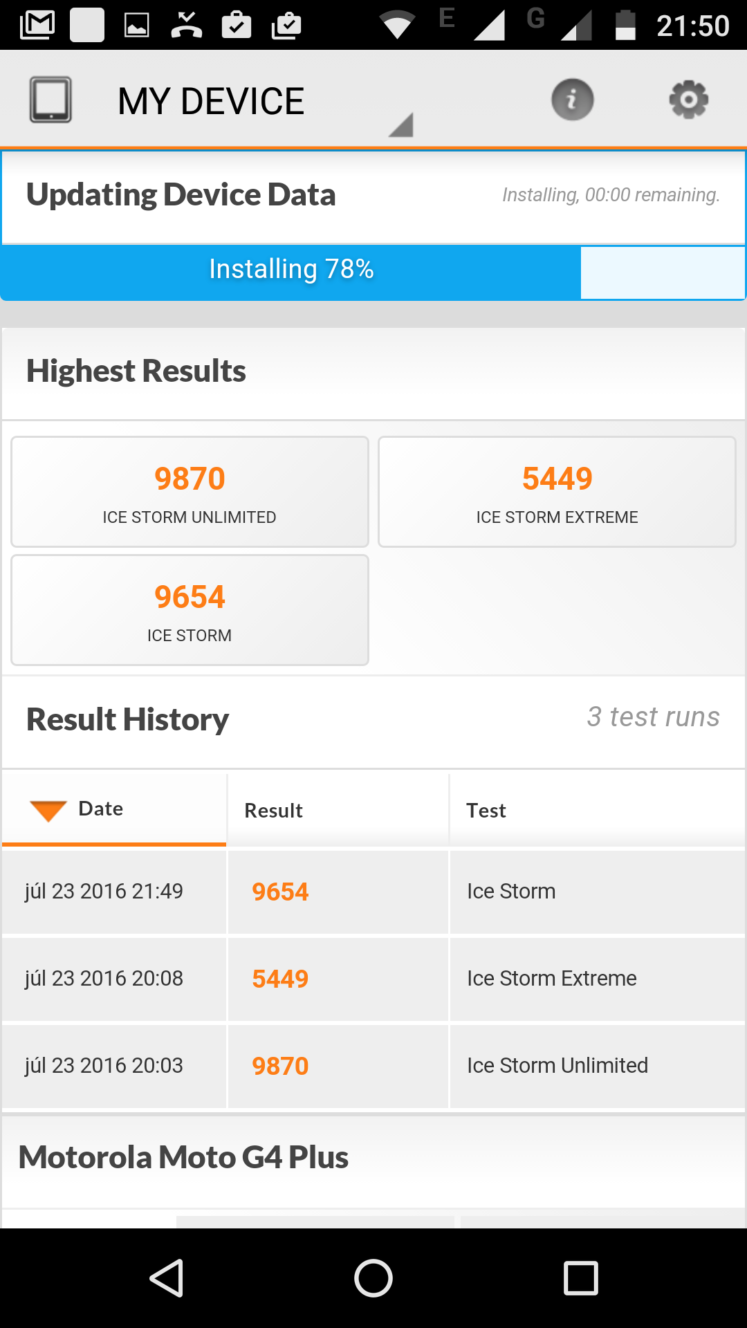747x1328 pixels.
Task: Open the settings gear
Action: point(688,100)
